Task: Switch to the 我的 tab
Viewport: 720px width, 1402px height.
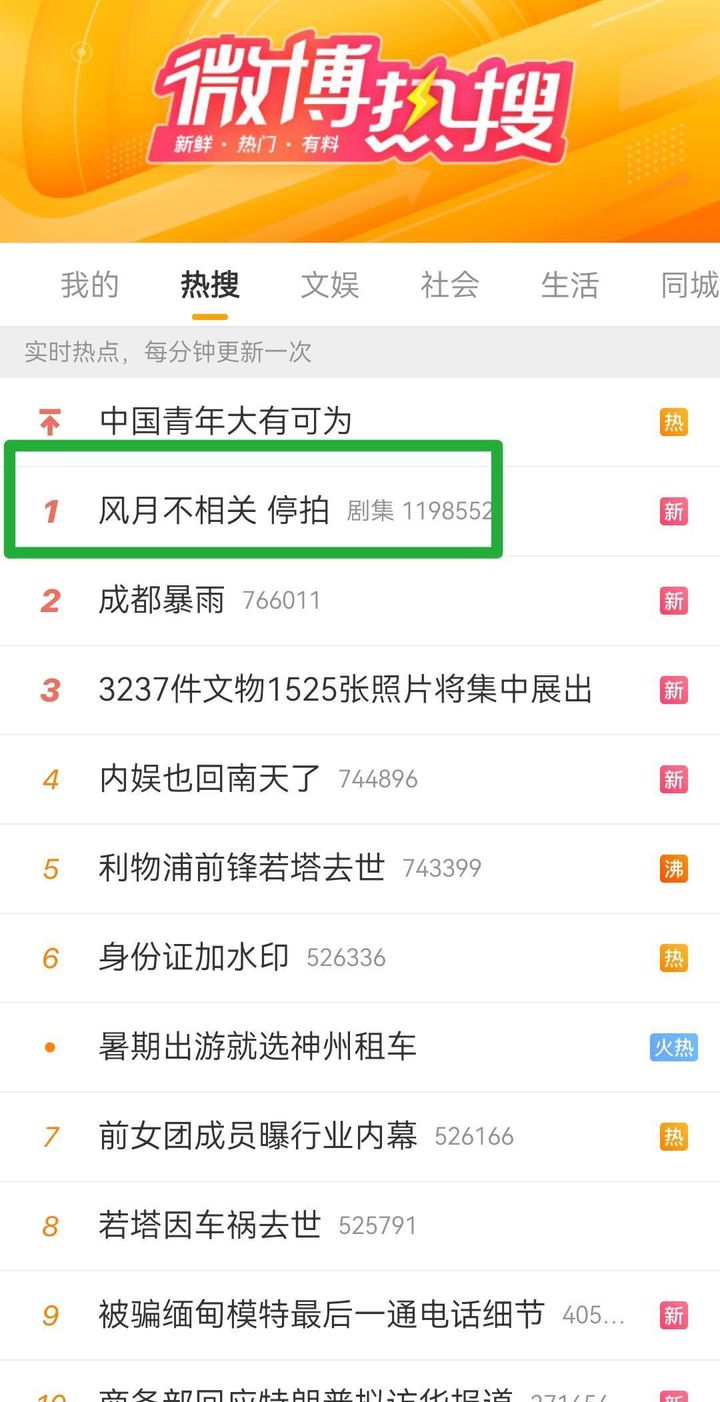Action: click(89, 286)
